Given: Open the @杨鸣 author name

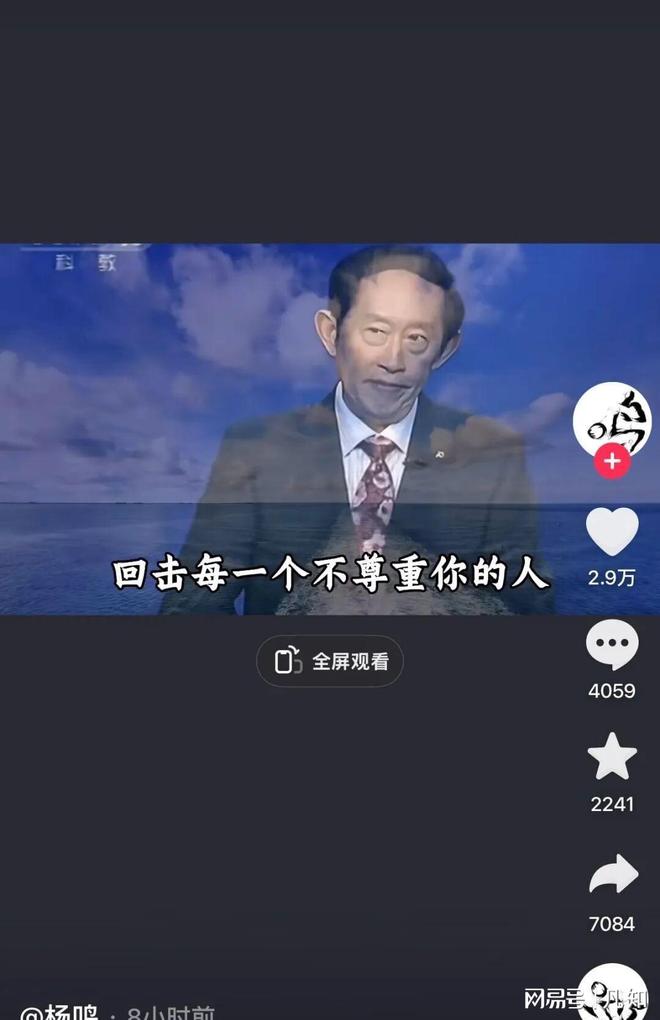Looking at the screenshot, I should pyautogui.click(x=60, y=1012).
